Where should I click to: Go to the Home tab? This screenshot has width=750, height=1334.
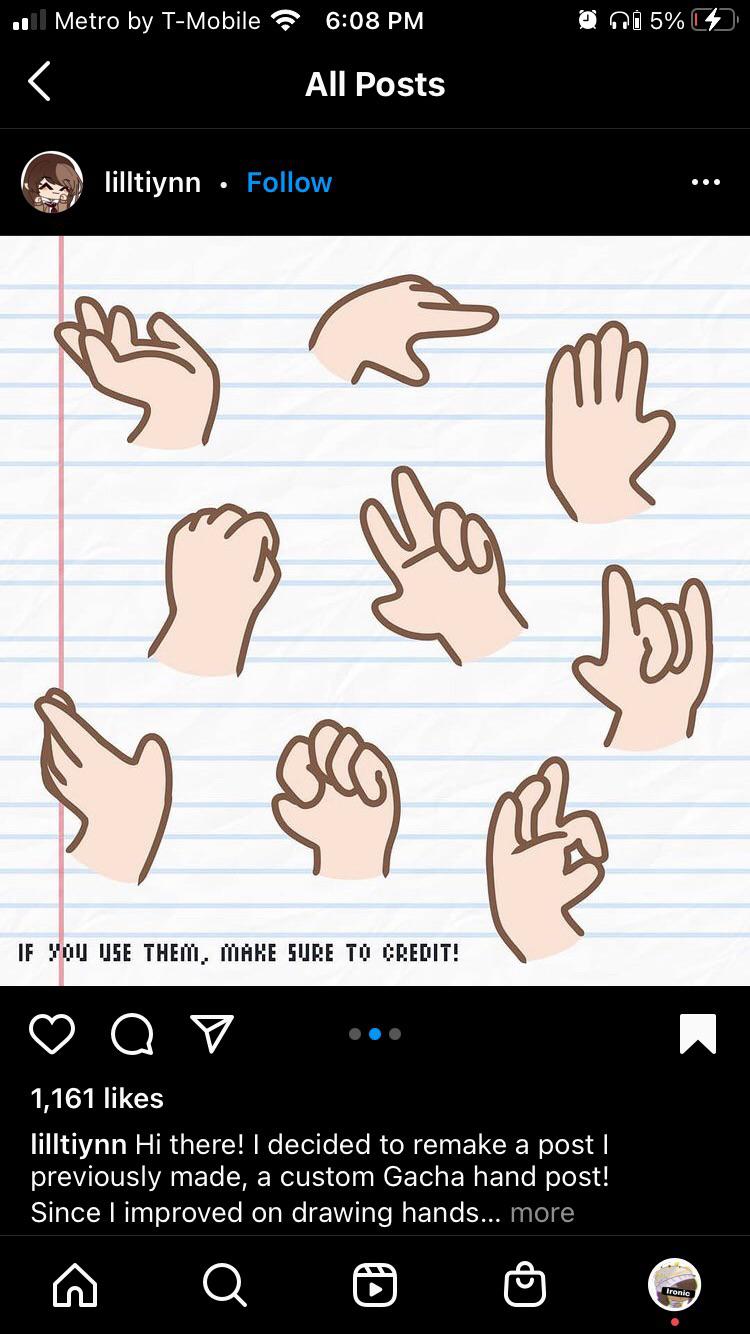pyautogui.click(x=75, y=1285)
